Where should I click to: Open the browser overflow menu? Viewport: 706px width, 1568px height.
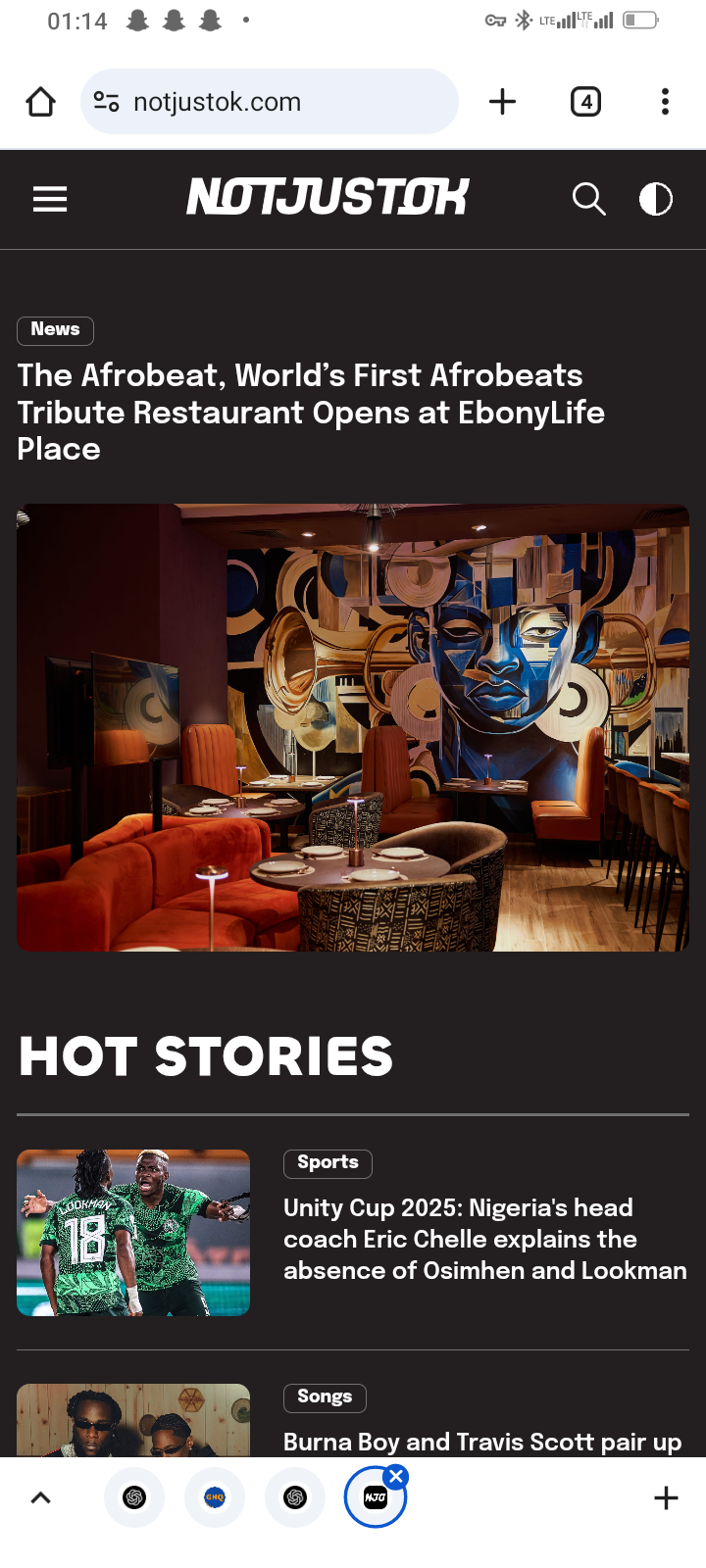coord(666,102)
